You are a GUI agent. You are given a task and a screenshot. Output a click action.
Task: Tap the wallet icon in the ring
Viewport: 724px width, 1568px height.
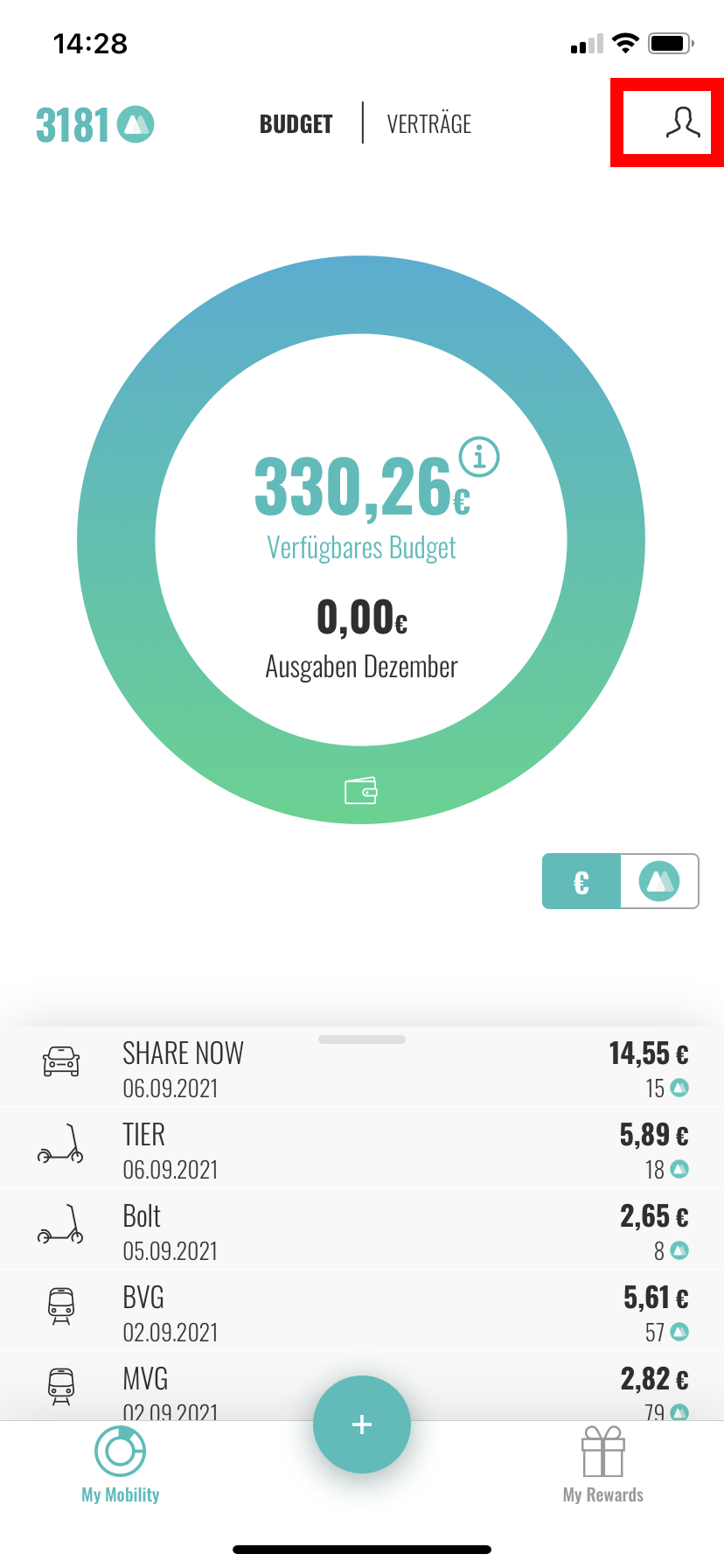(361, 791)
